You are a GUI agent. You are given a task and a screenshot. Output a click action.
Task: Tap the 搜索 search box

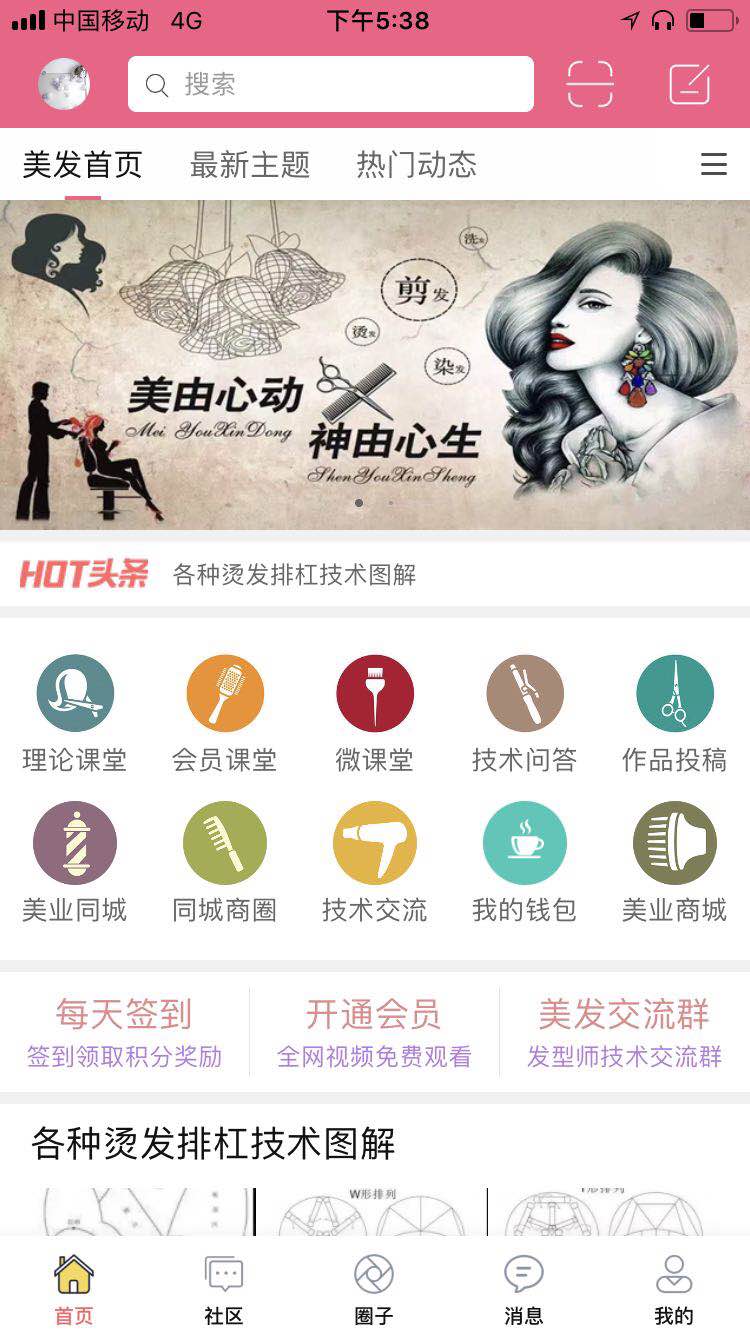[x=330, y=84]
